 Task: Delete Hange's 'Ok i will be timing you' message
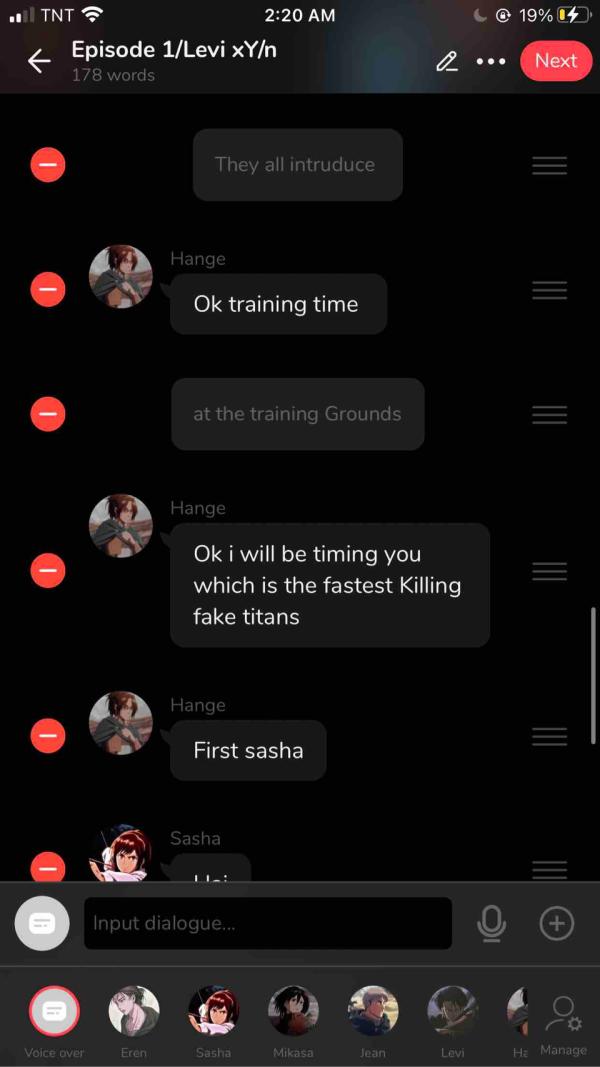tap(47, 571)
